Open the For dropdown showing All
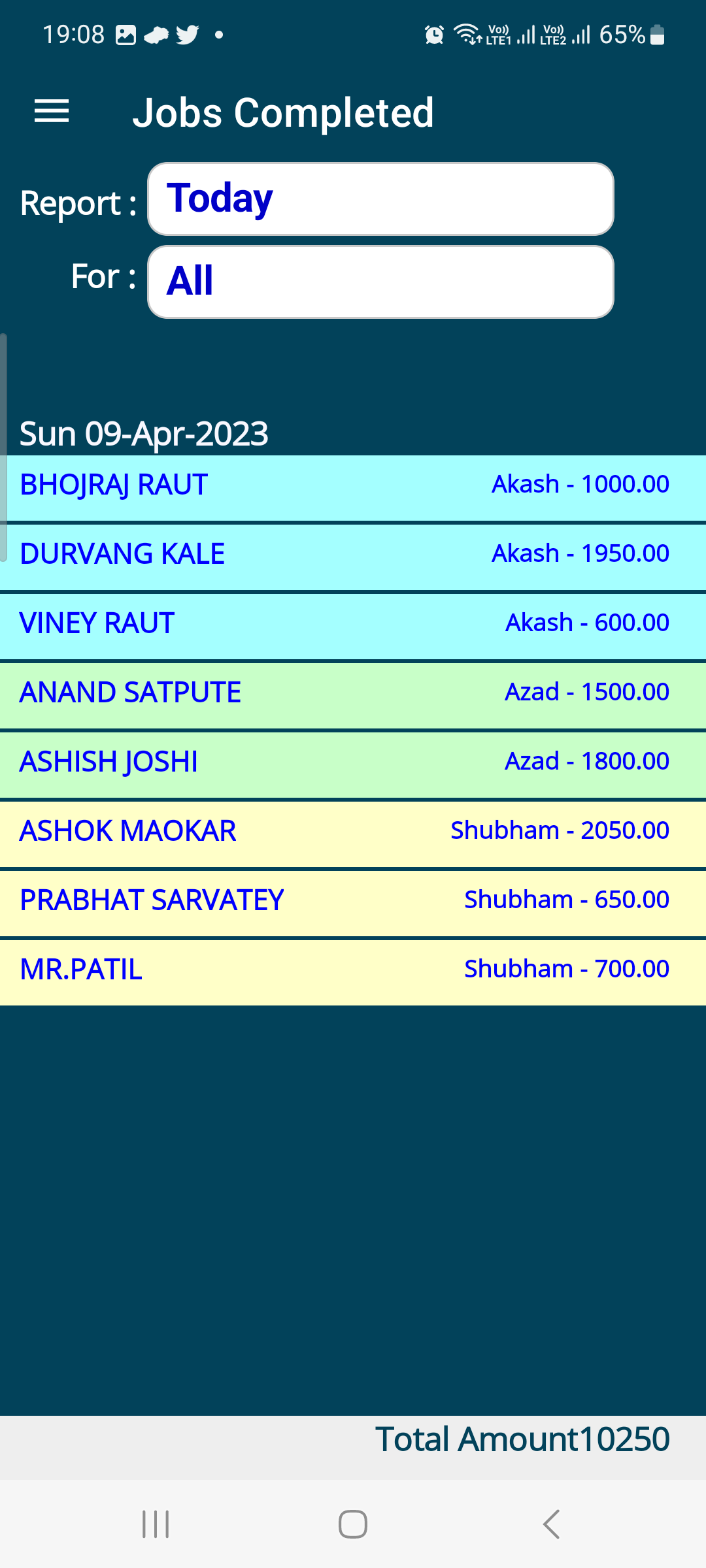This screenshot has width=706, height=1568. pos(380,282)
